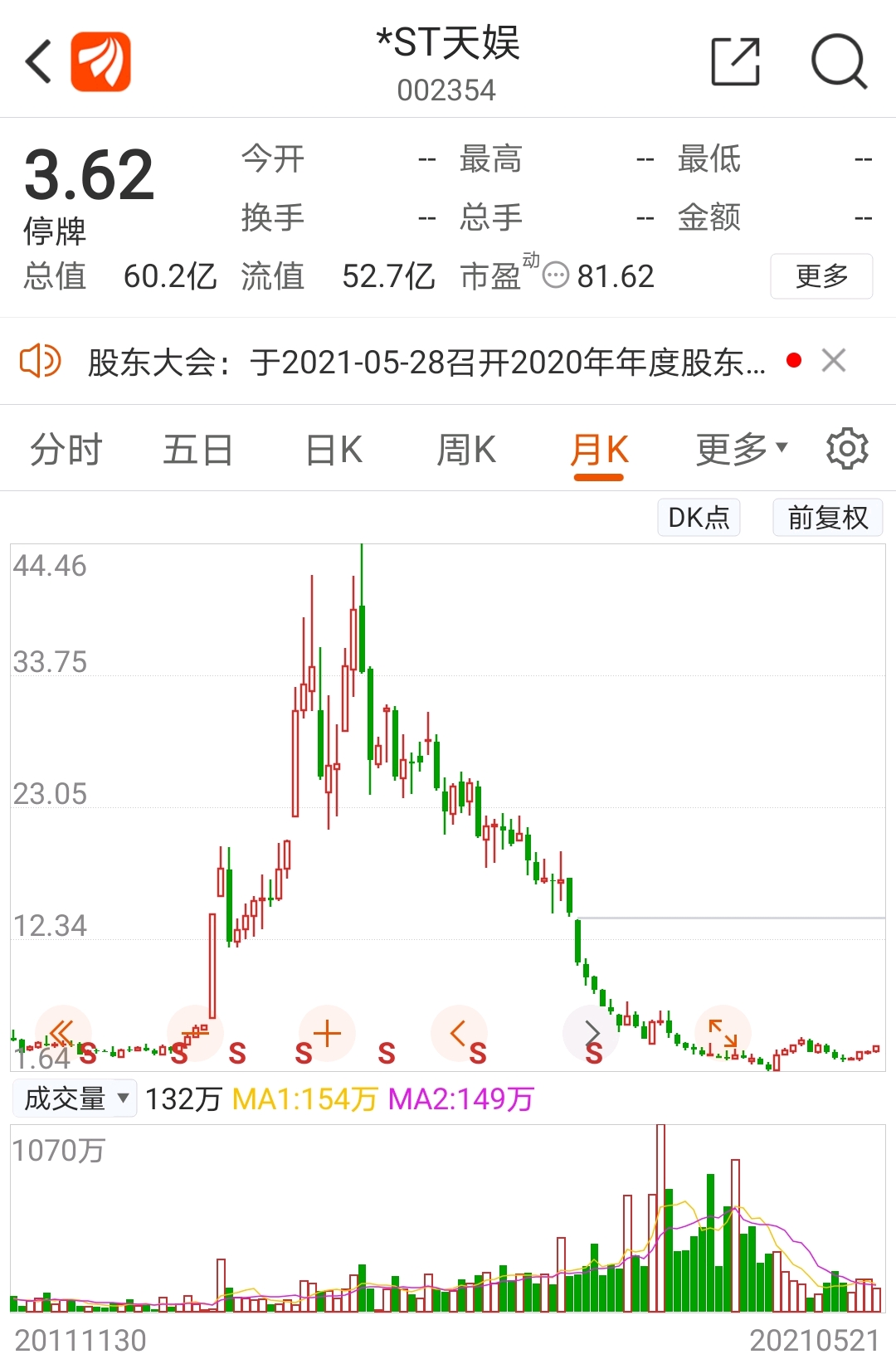Switch to the 分时 chart tab
Screen dimensions: 896x1359
pyautogui.click(x=66, y=450)
